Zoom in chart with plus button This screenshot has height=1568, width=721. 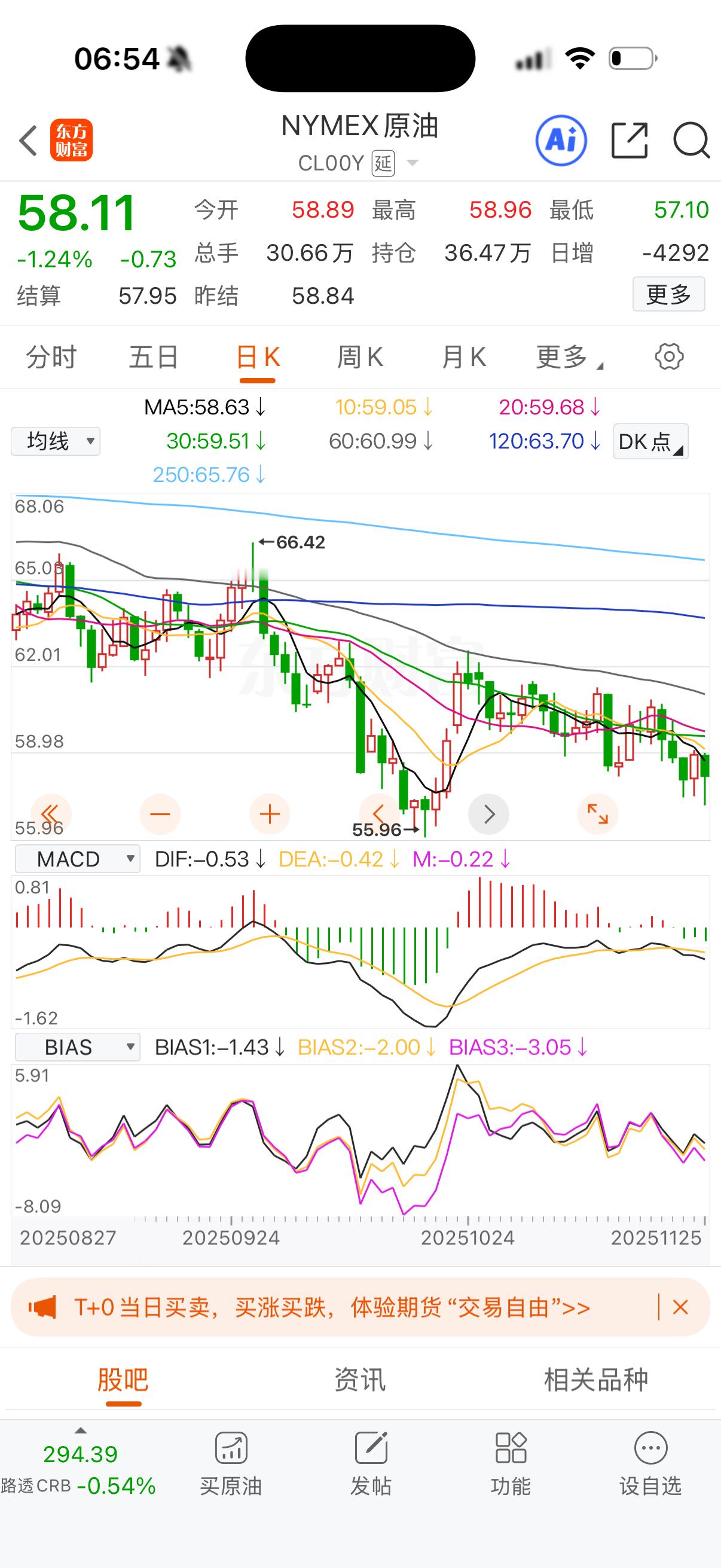[x=270, y=814]
